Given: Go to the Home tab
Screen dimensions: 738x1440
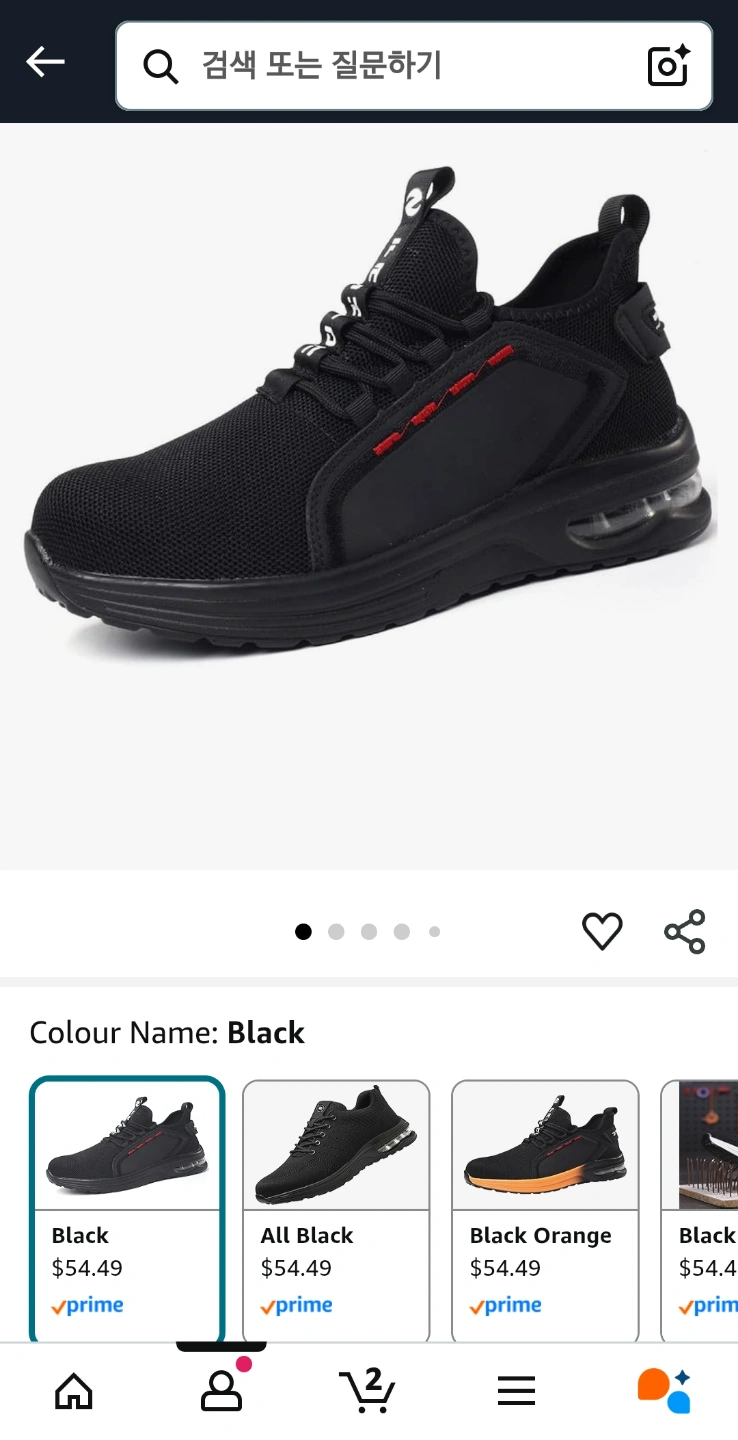Looking at the screenshot, I should [74, 1391].
